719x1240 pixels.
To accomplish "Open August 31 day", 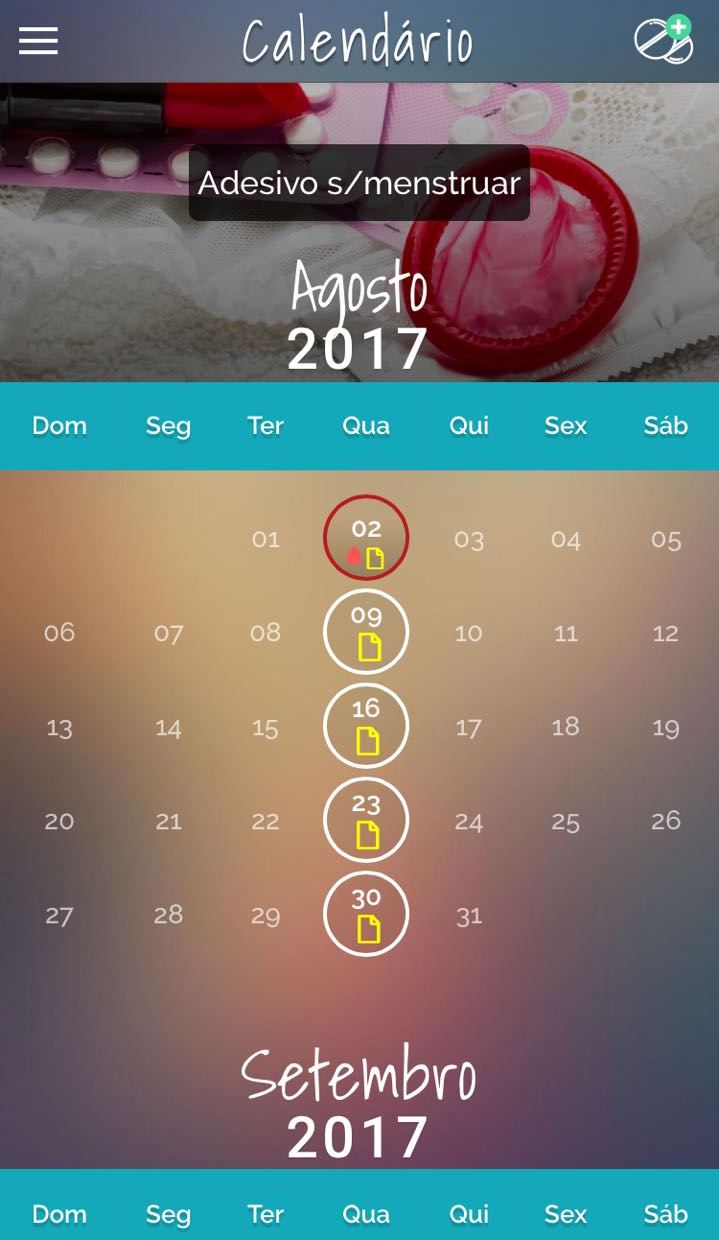I will click(468, 915).
